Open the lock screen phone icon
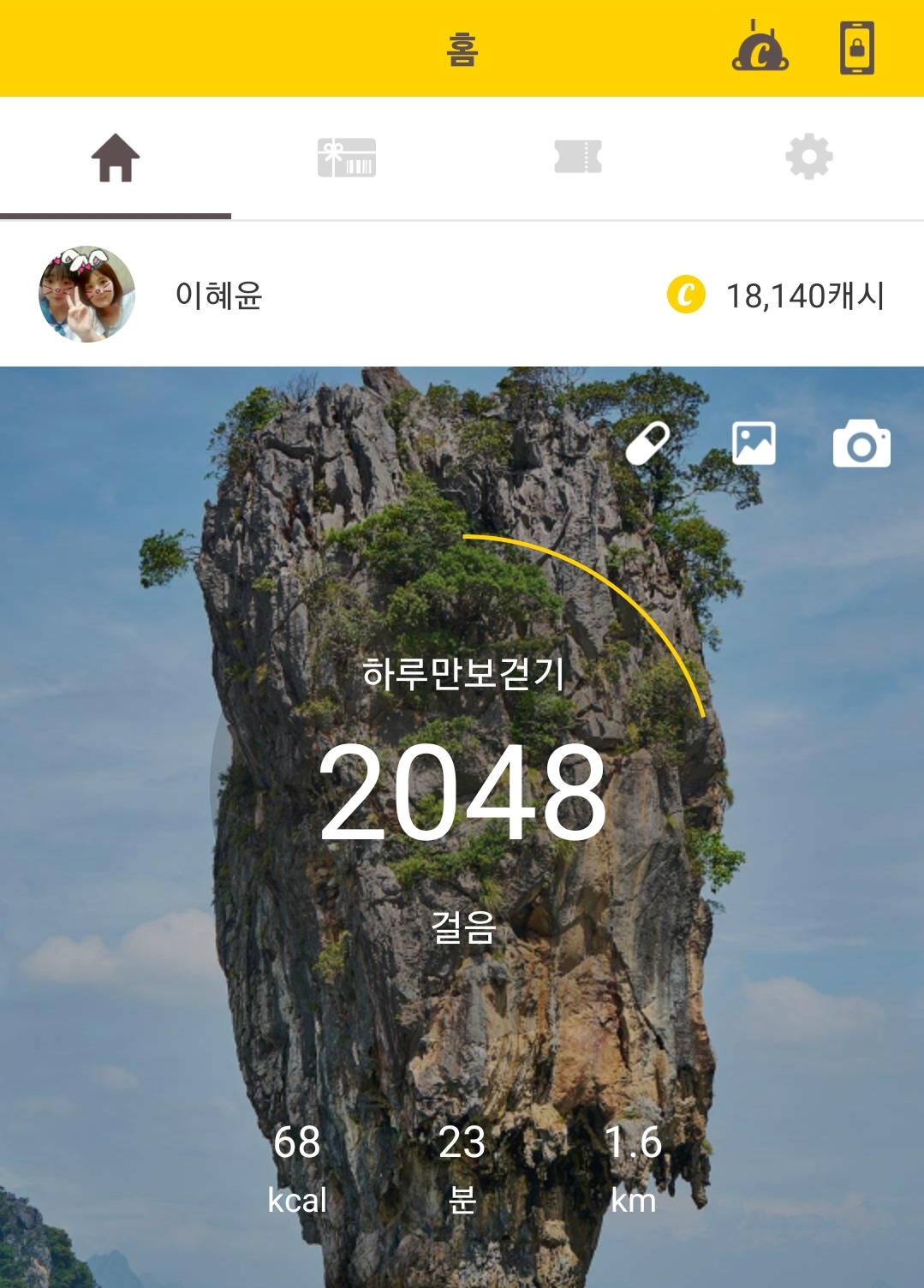The image size is (924, 1288). (856, 48)
